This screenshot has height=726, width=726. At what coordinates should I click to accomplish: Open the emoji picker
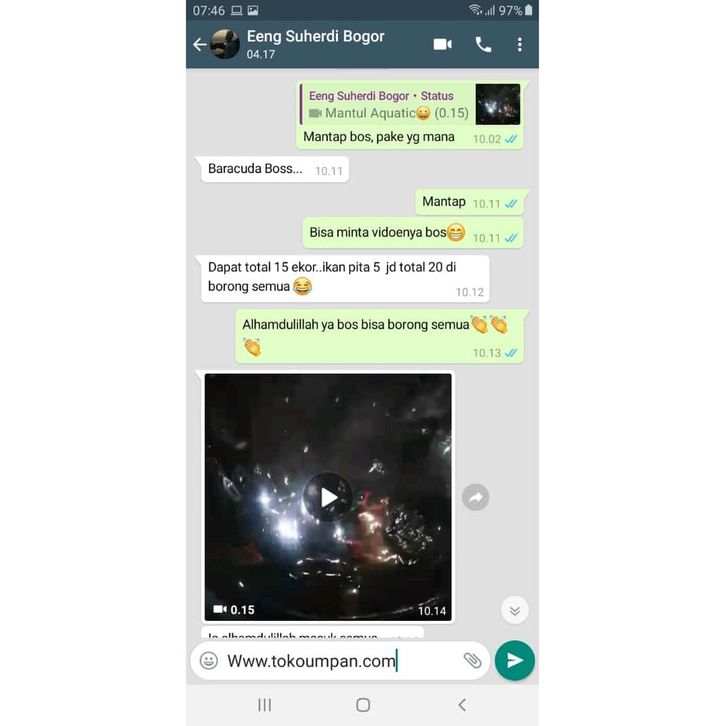click(x=209, y=660)
